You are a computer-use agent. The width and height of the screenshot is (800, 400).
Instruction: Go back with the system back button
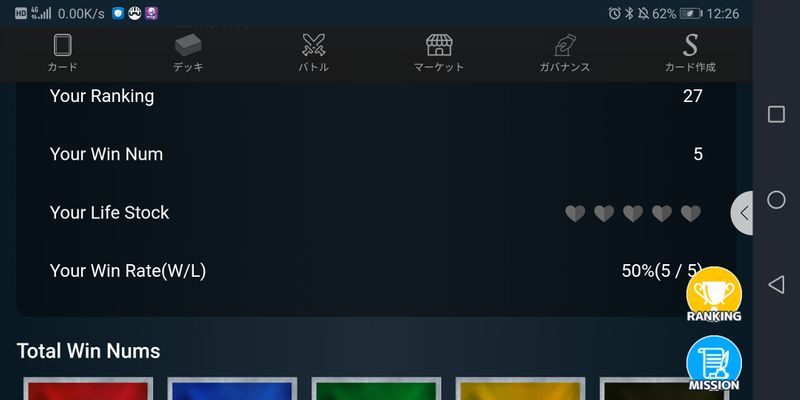tap(776, 285)
